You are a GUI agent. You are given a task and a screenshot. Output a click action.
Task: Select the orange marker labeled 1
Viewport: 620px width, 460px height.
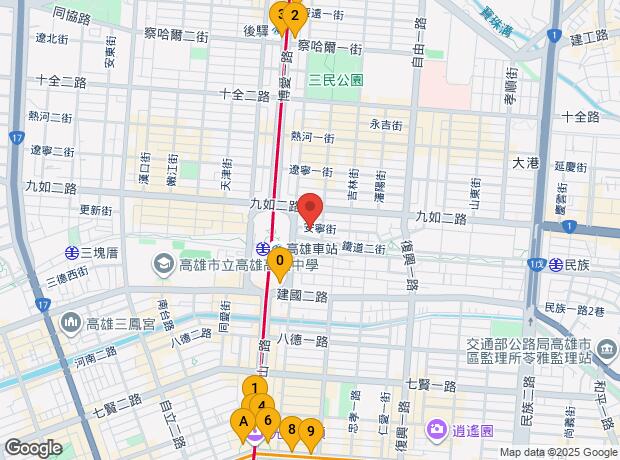click(254, 390)
